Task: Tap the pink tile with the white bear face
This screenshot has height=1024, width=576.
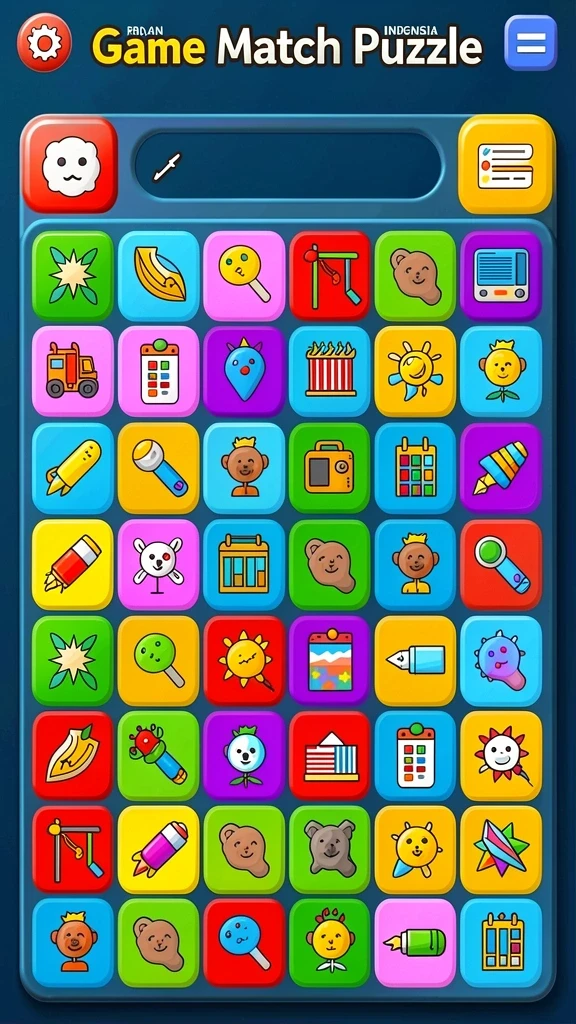Action: pos(158,564)
